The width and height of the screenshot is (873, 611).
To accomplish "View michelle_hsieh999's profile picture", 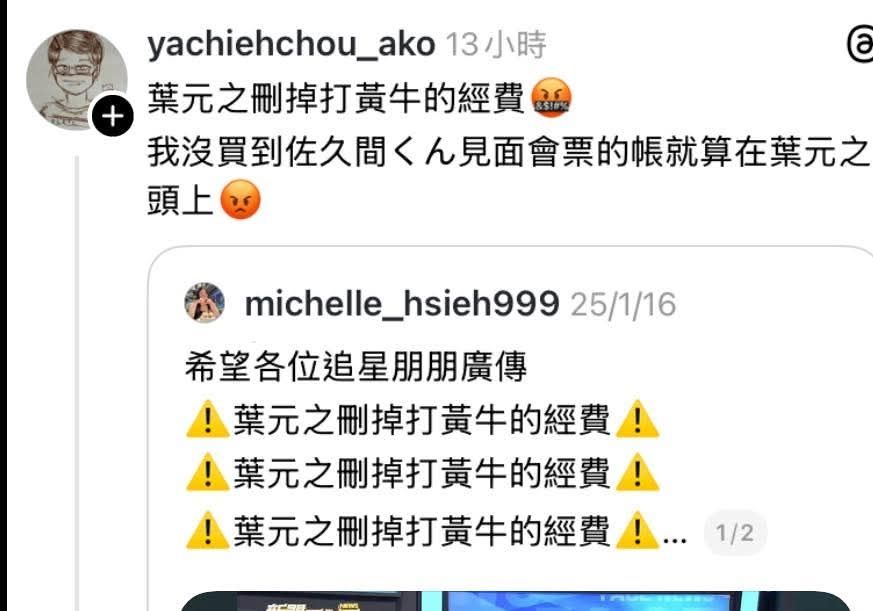I will click(x=204, y=303).
